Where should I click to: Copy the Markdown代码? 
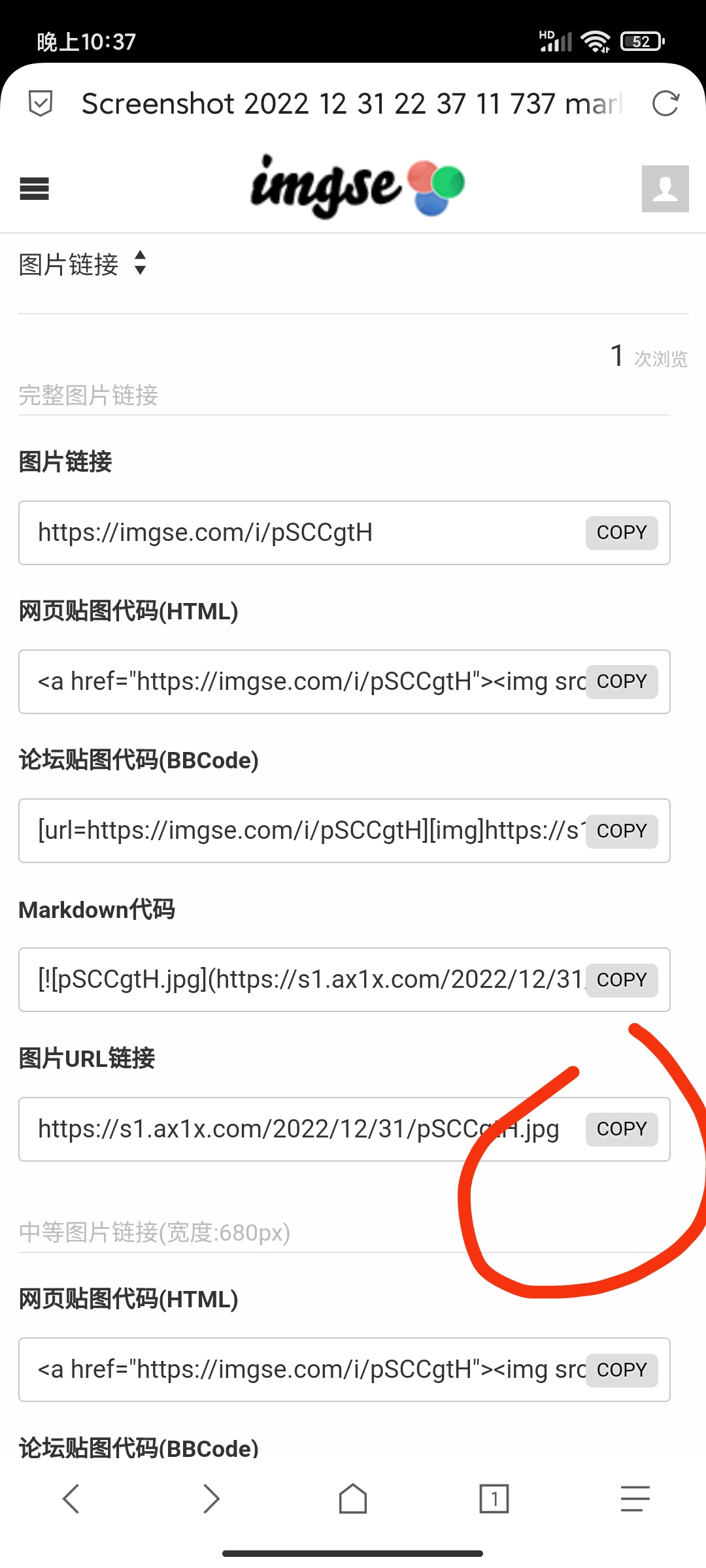pyautogui.click(x=622, y=979)
